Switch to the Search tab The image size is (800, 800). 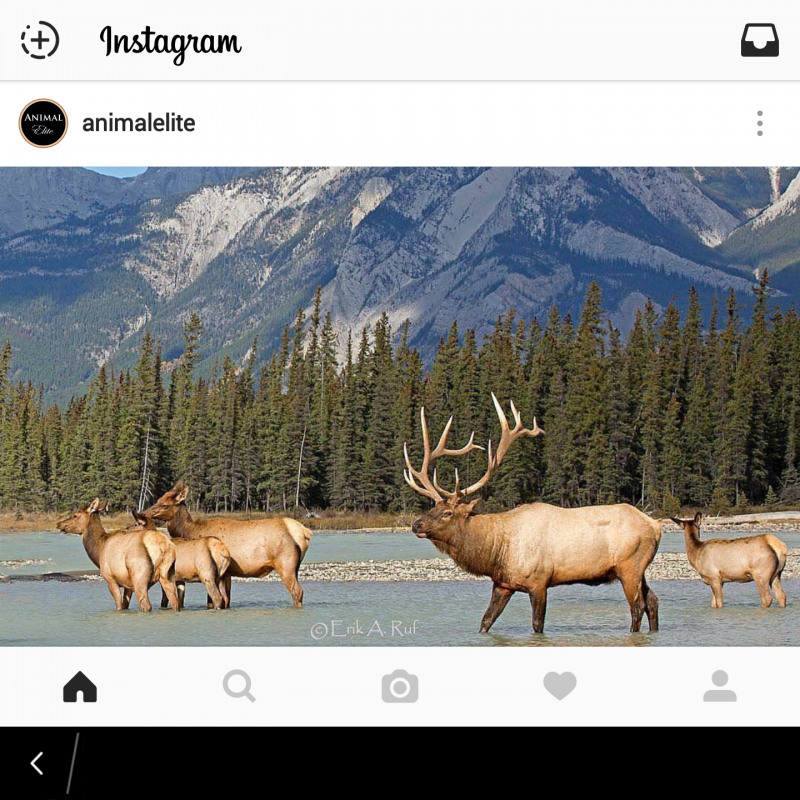pos(239,686)
